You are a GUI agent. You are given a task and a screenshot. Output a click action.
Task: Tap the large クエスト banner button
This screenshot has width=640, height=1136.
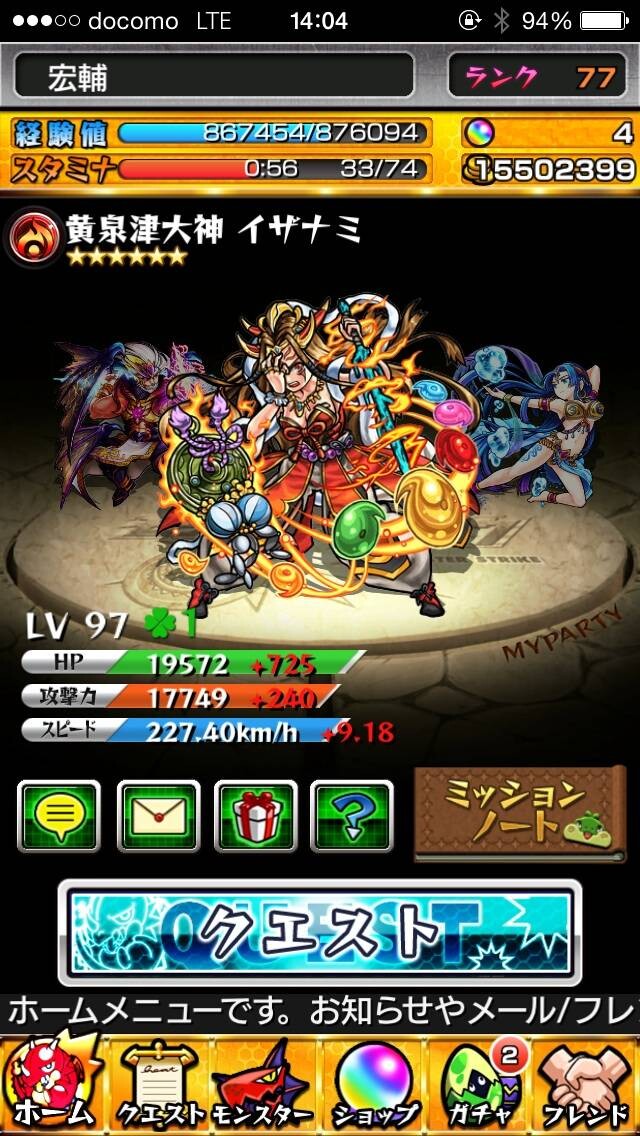(320, 932)
